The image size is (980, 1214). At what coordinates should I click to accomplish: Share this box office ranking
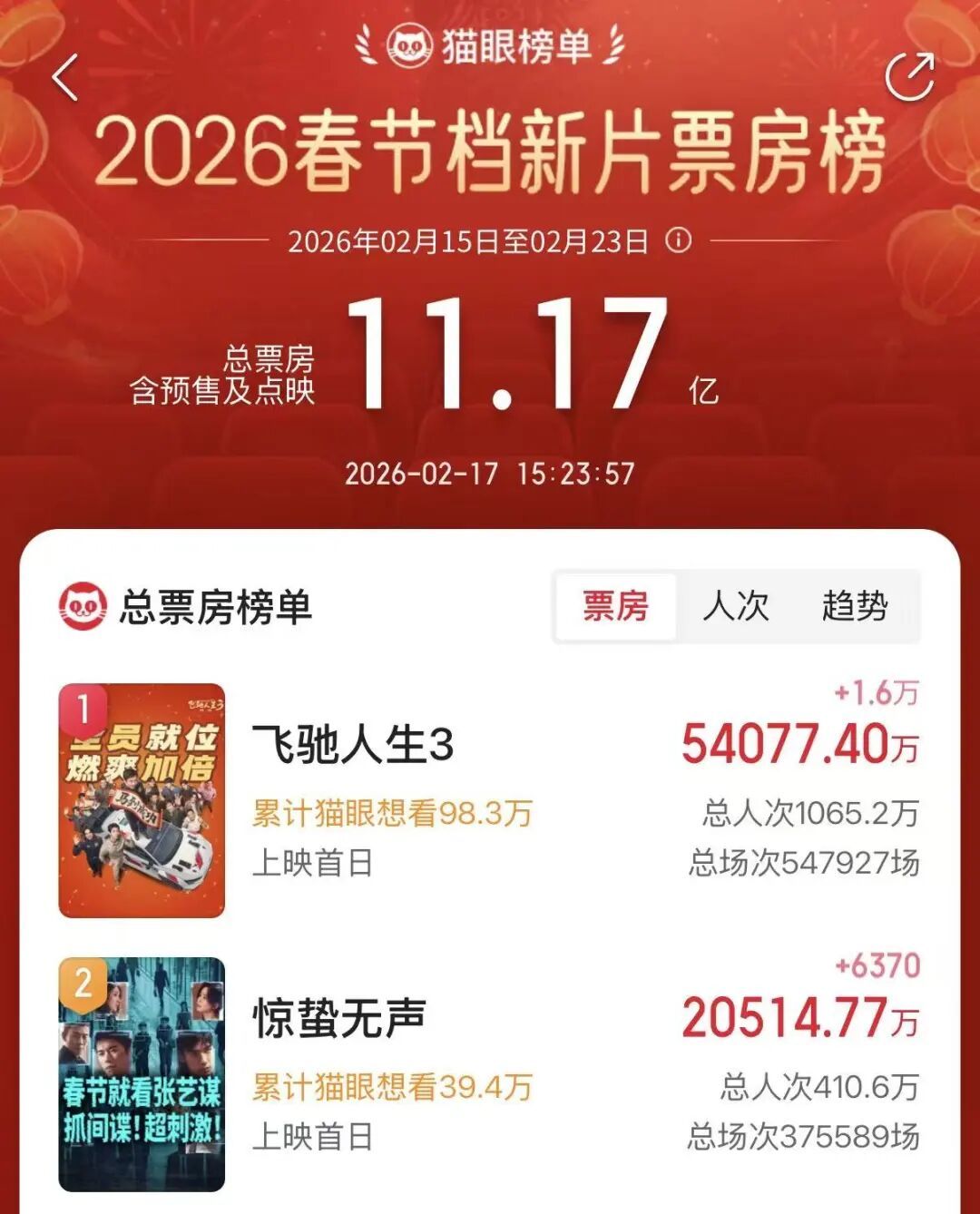(909, 77)
